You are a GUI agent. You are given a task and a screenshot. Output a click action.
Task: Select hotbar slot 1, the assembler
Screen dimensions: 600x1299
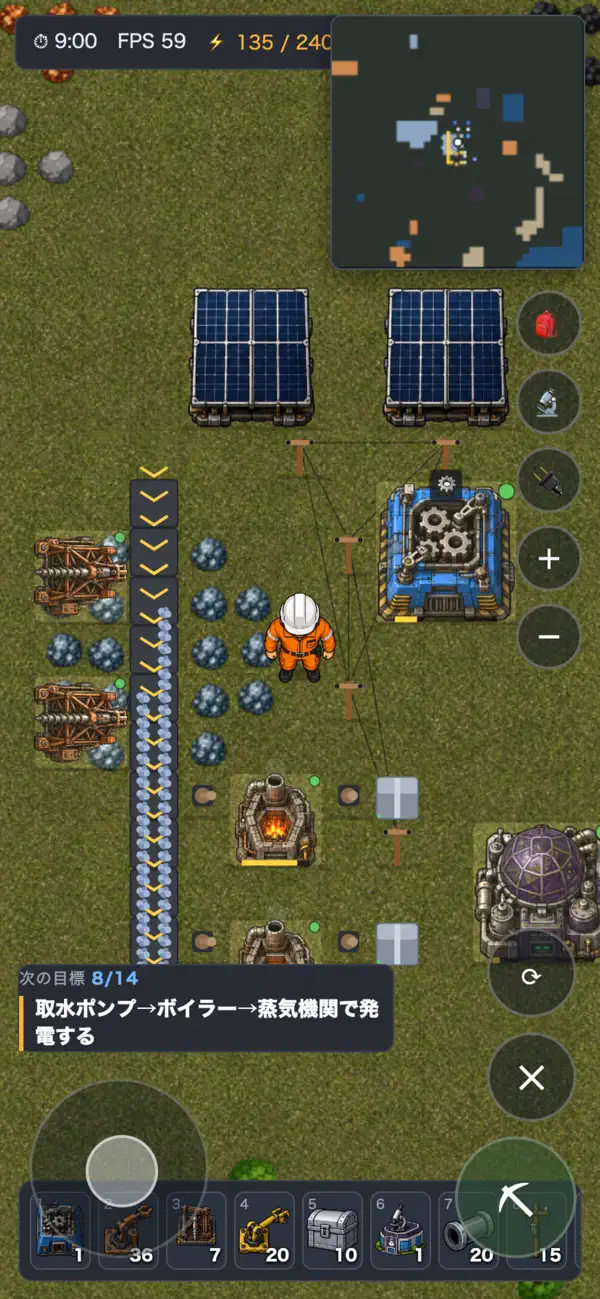tap(60, 1231)
